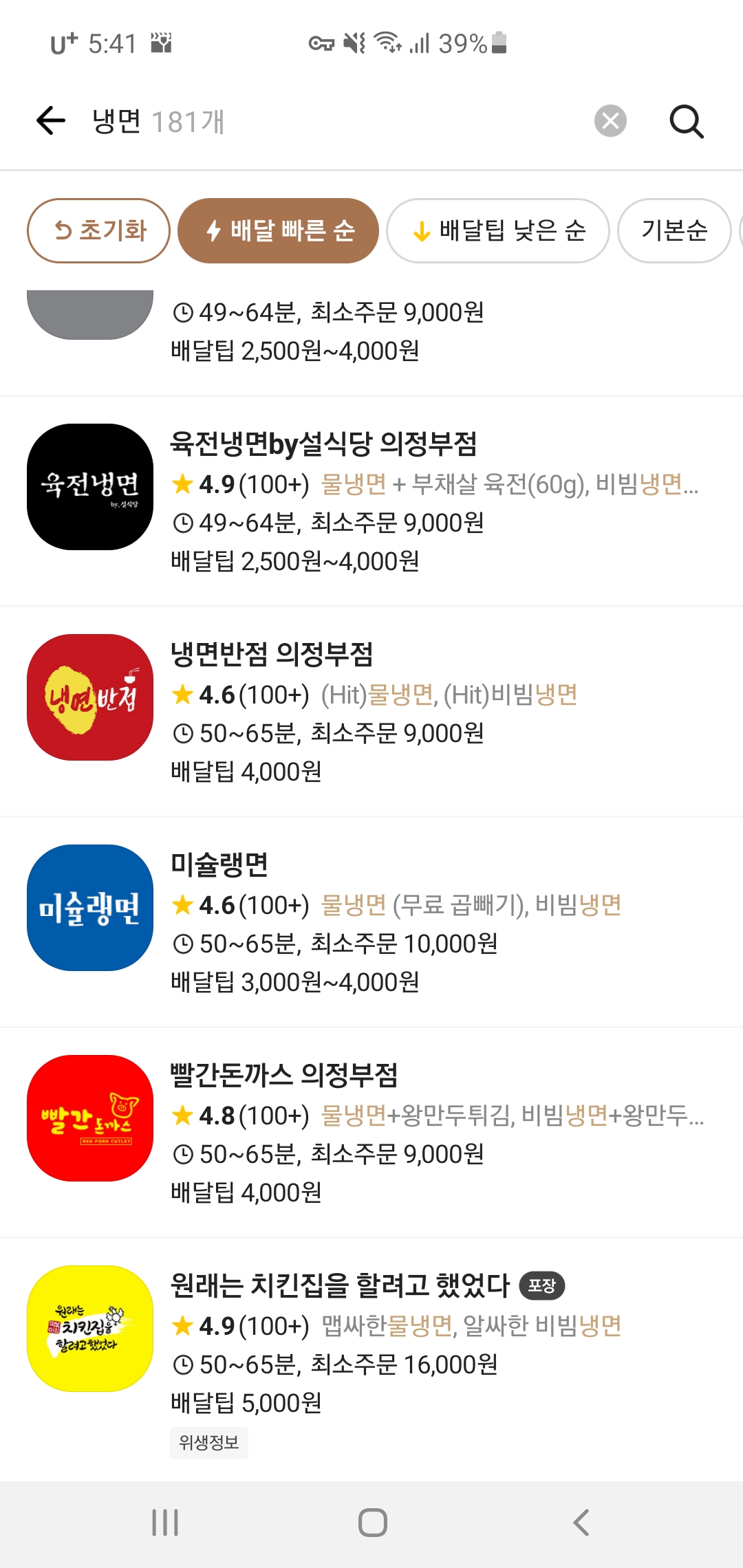This screenshot has height=1568, width=743.
Task: Reset filters with 초기화 chip
Action: pyautogui.click(x=98, y=230)
